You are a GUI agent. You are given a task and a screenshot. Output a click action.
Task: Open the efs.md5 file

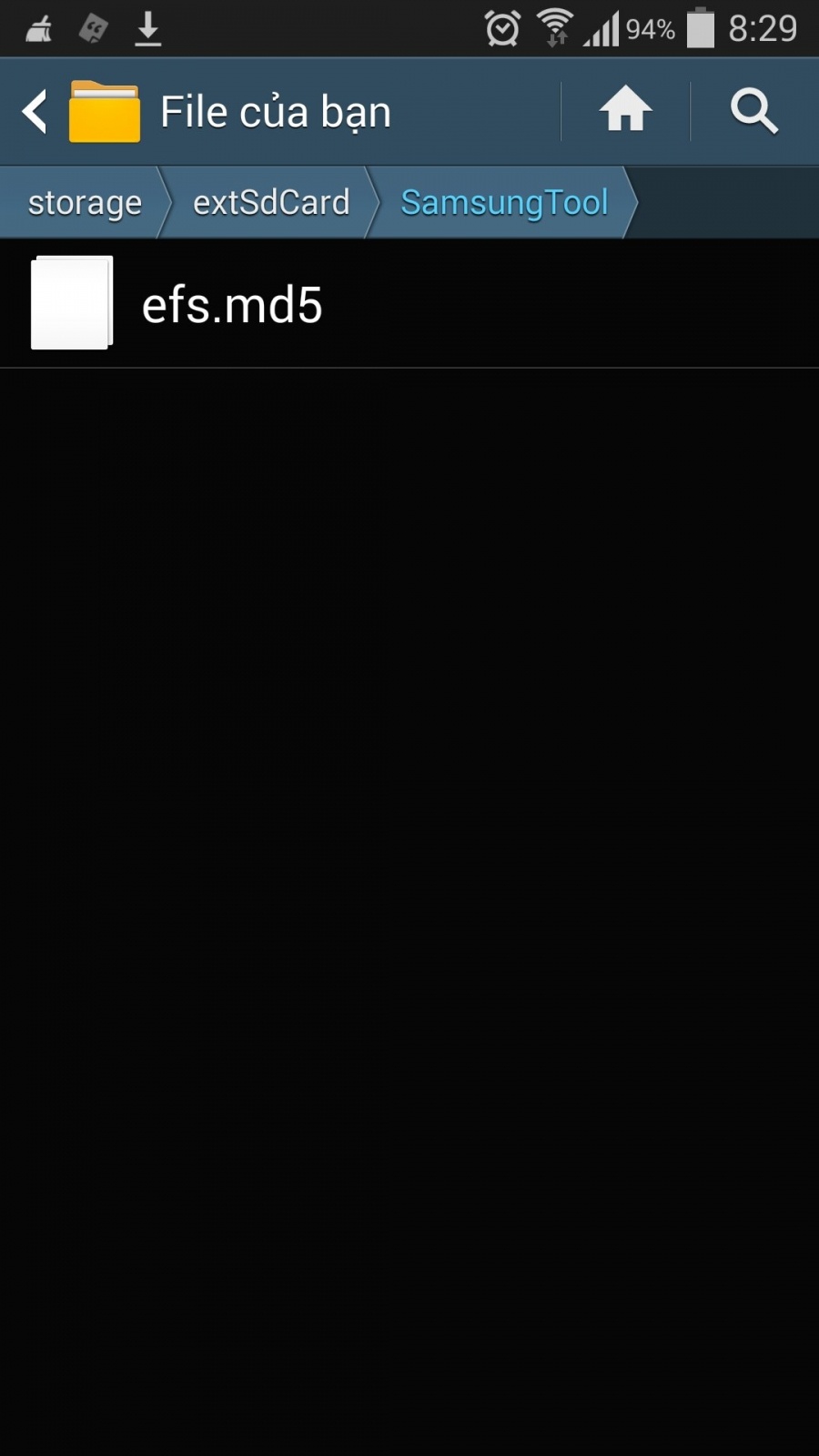pos(409,304)
